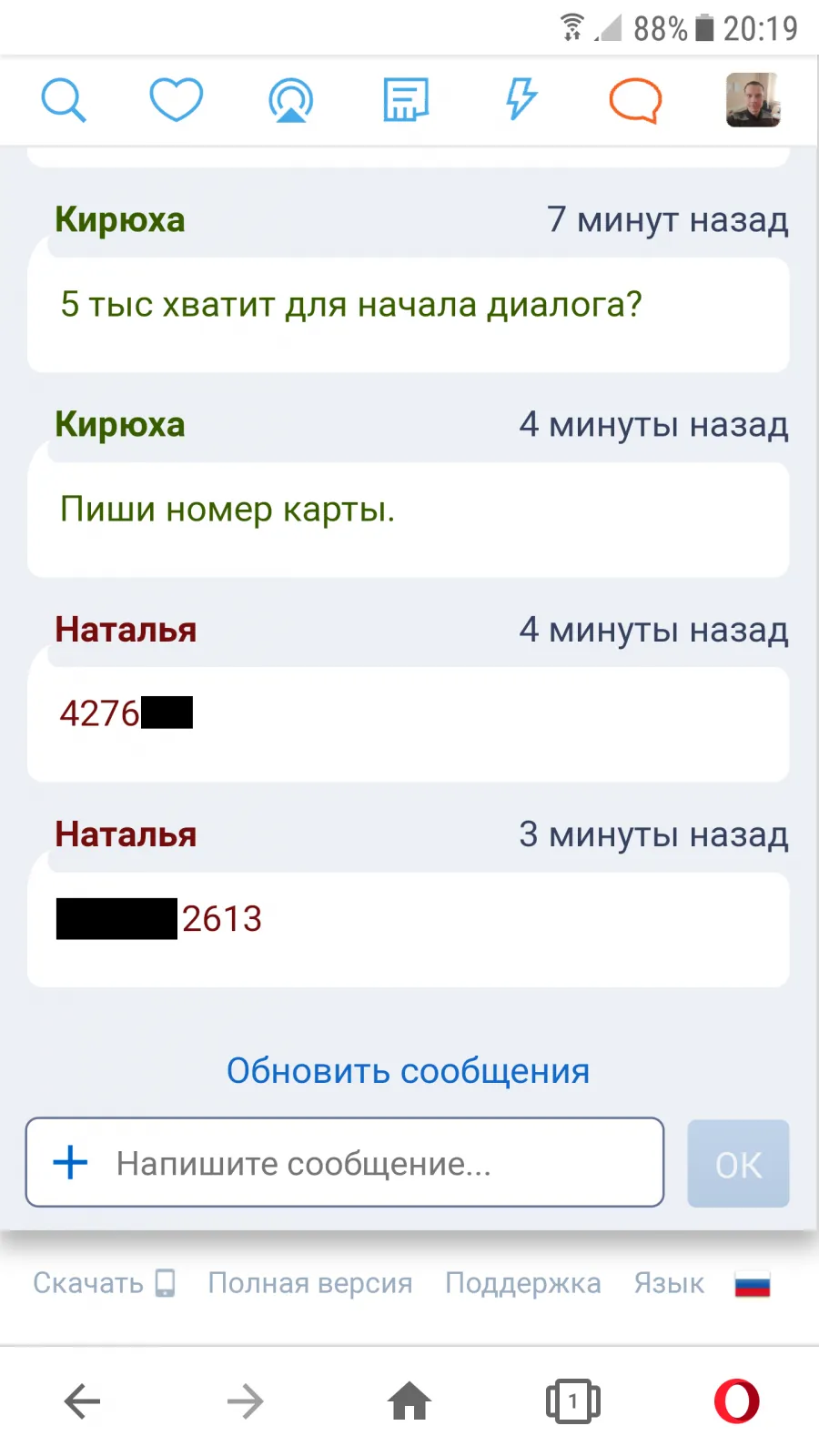The image size is (819, 1456).
Task: Open the Скачать link
Action: (x=104, y=1283)
